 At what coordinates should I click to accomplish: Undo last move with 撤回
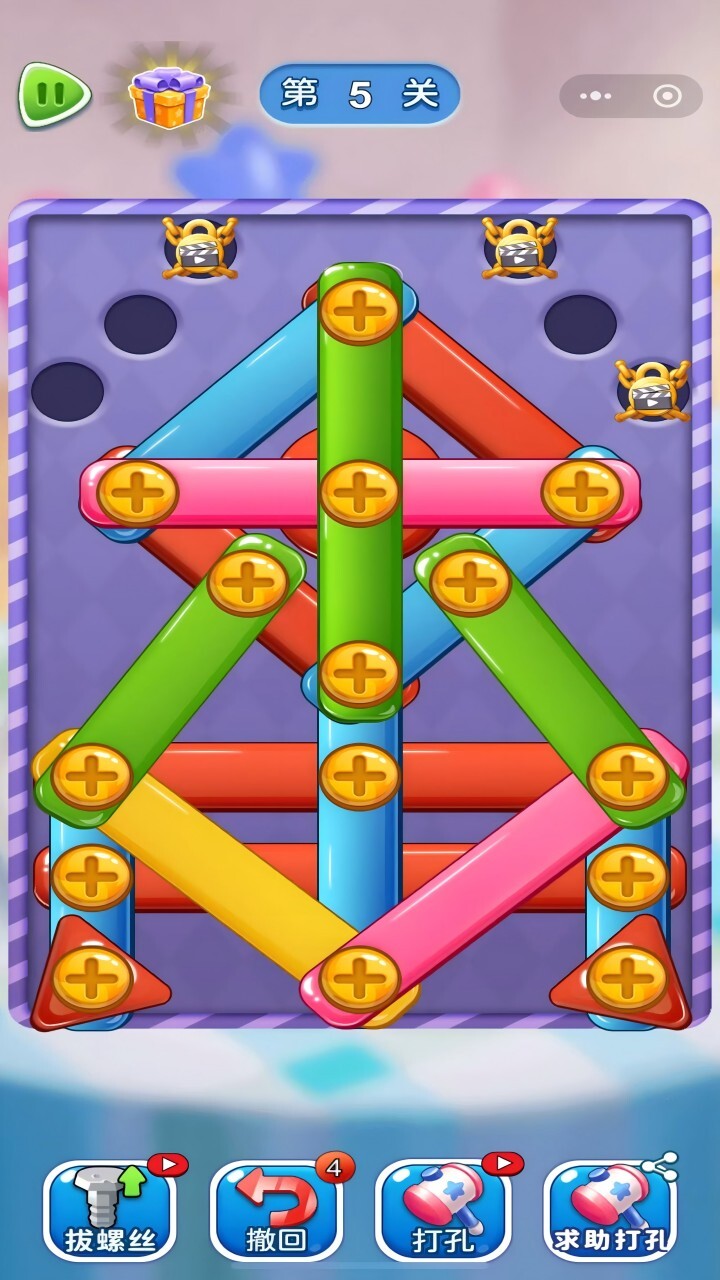[276, 1211]
